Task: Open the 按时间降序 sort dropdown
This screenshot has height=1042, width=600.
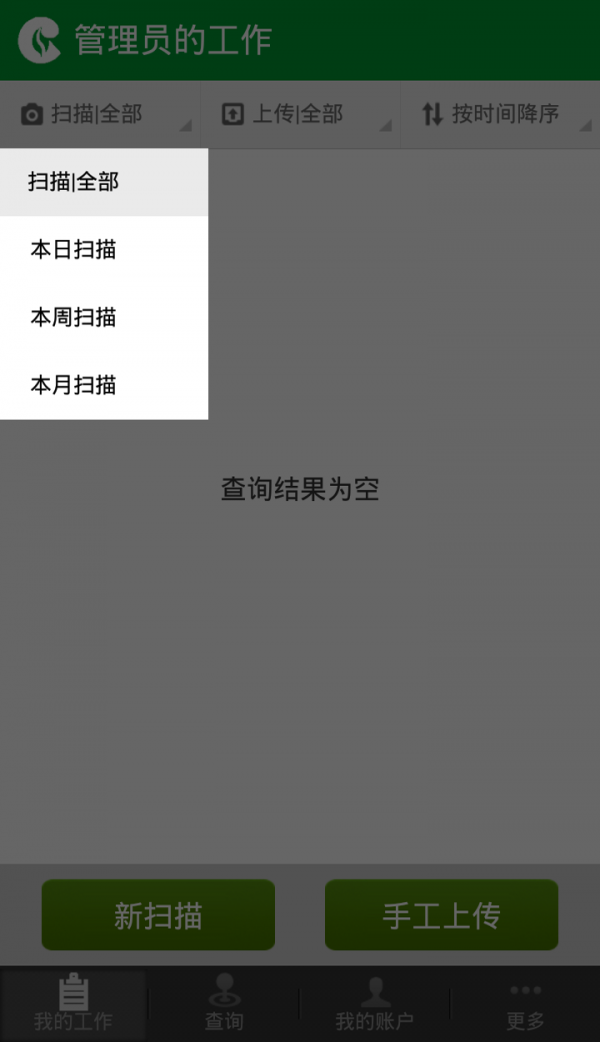Action: tap(500, 114)
